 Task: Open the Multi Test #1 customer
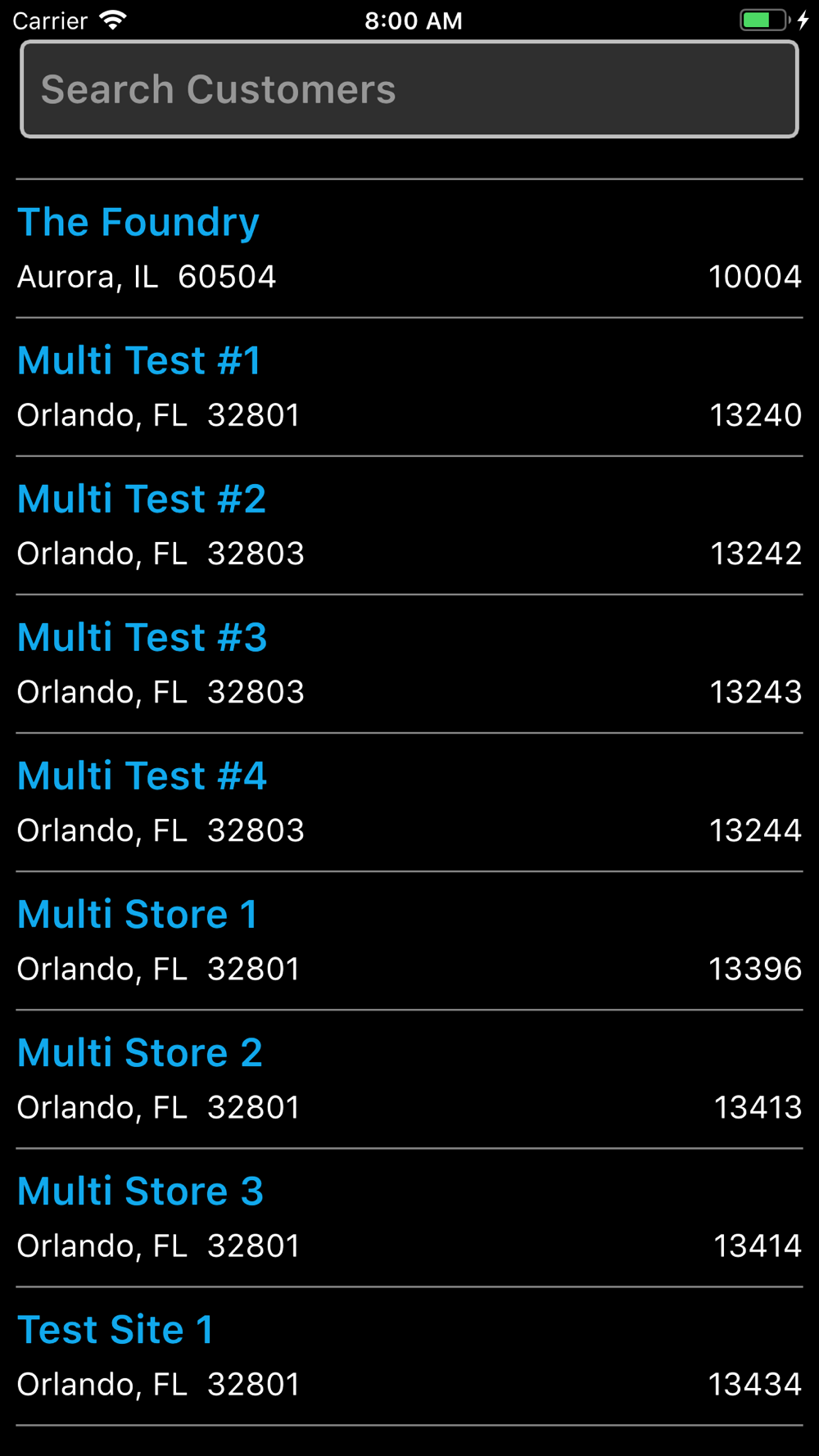409,387
